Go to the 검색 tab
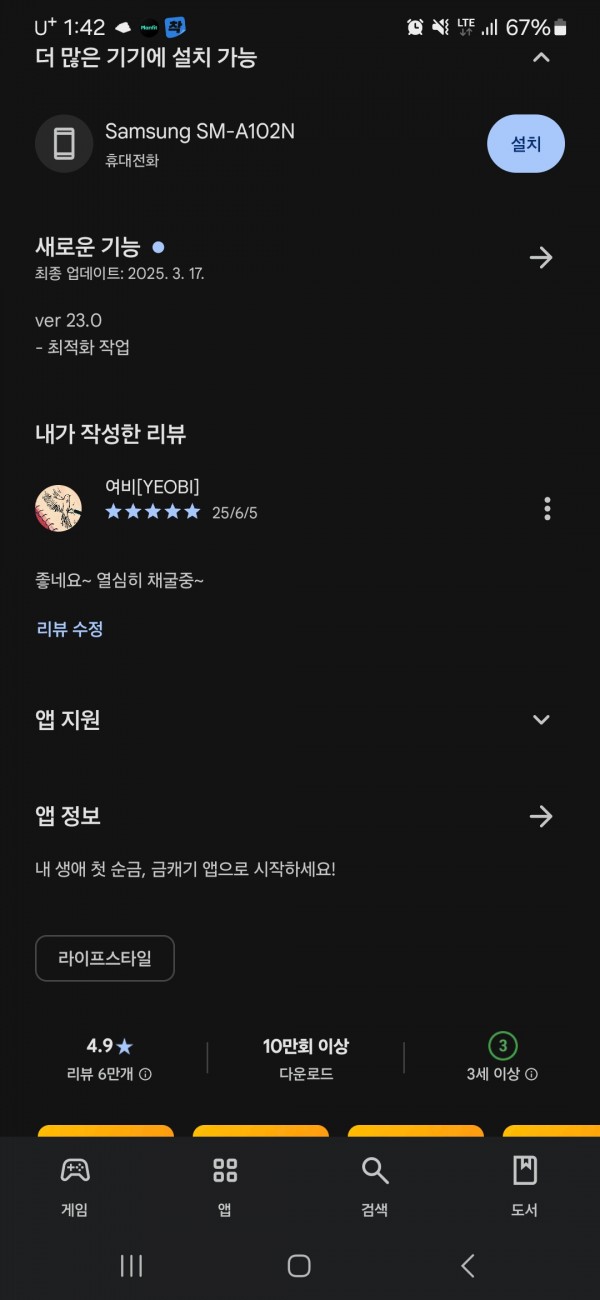600x1300 pixels. coord(375,1187)
